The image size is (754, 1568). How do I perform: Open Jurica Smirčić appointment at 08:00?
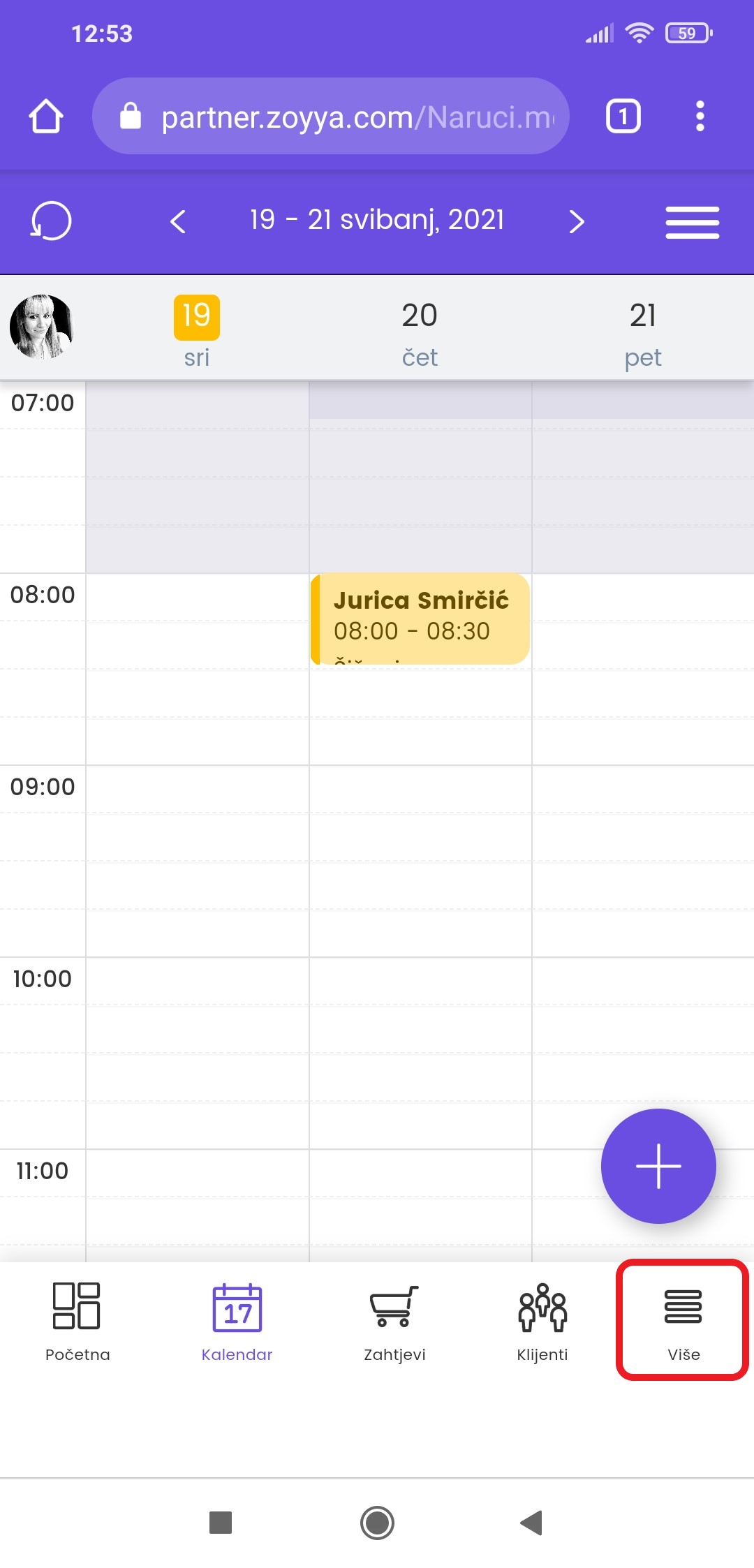click(420, 619)
